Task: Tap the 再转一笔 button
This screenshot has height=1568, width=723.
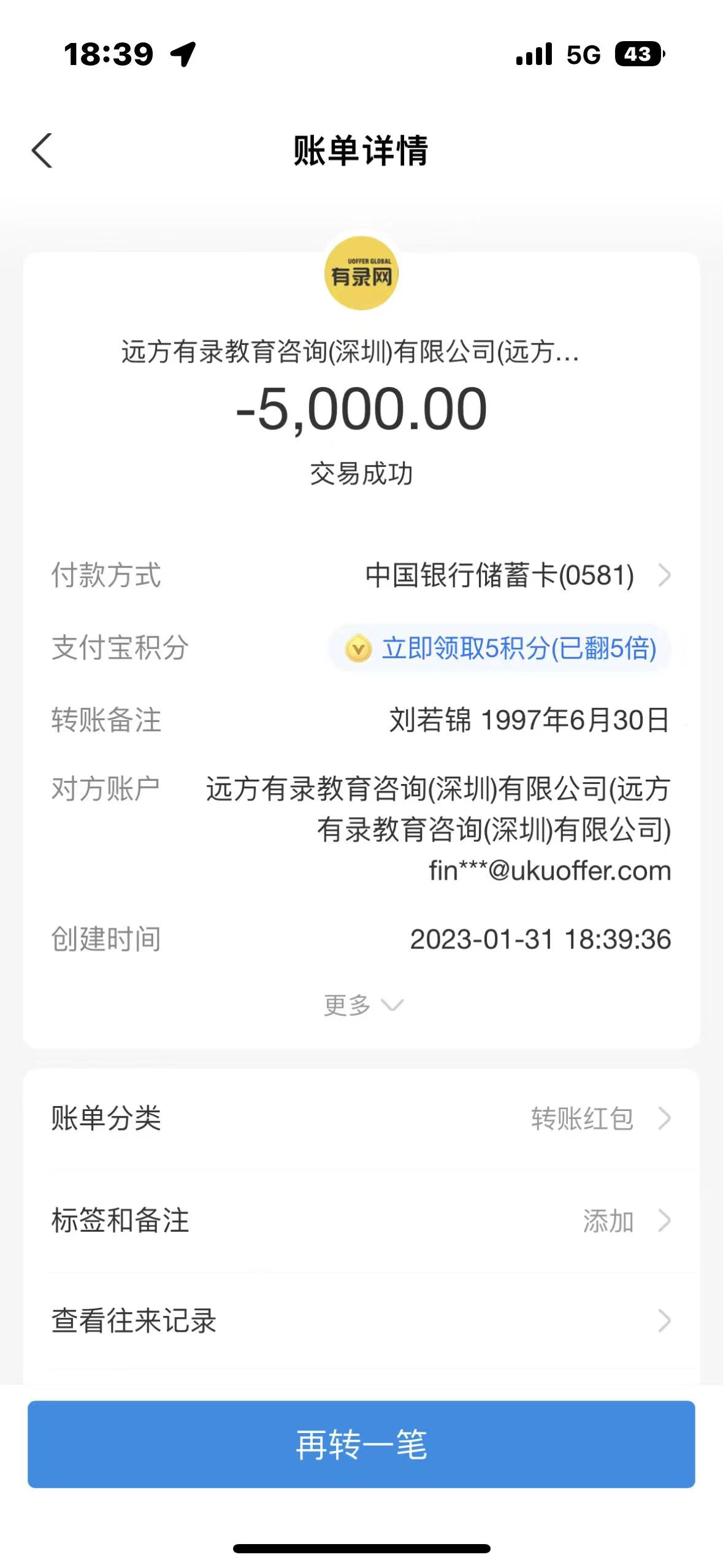Action: click(x=361, y=1445)
